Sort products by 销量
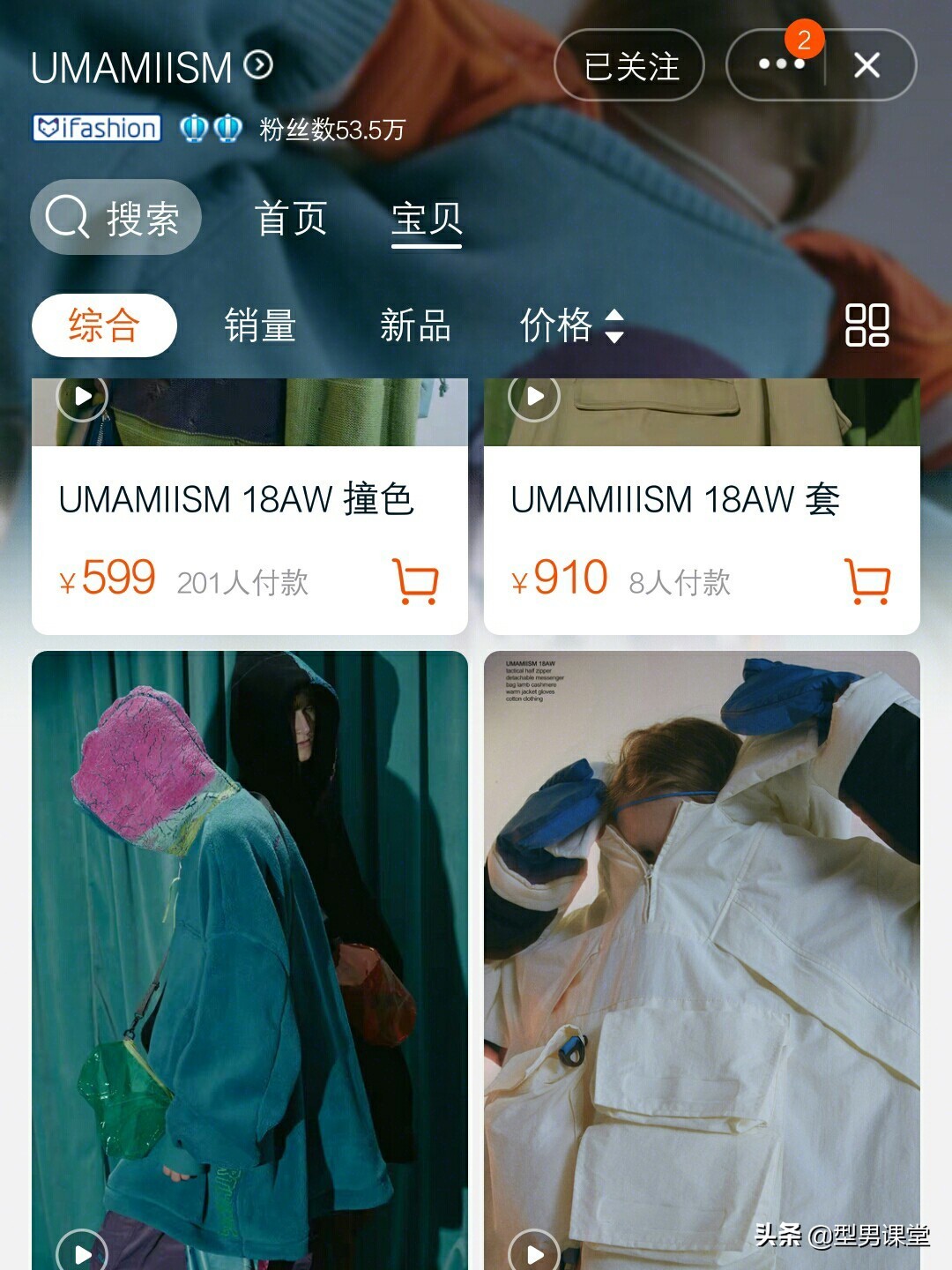This screenshot has width=952, height=1270. point(260,325)
